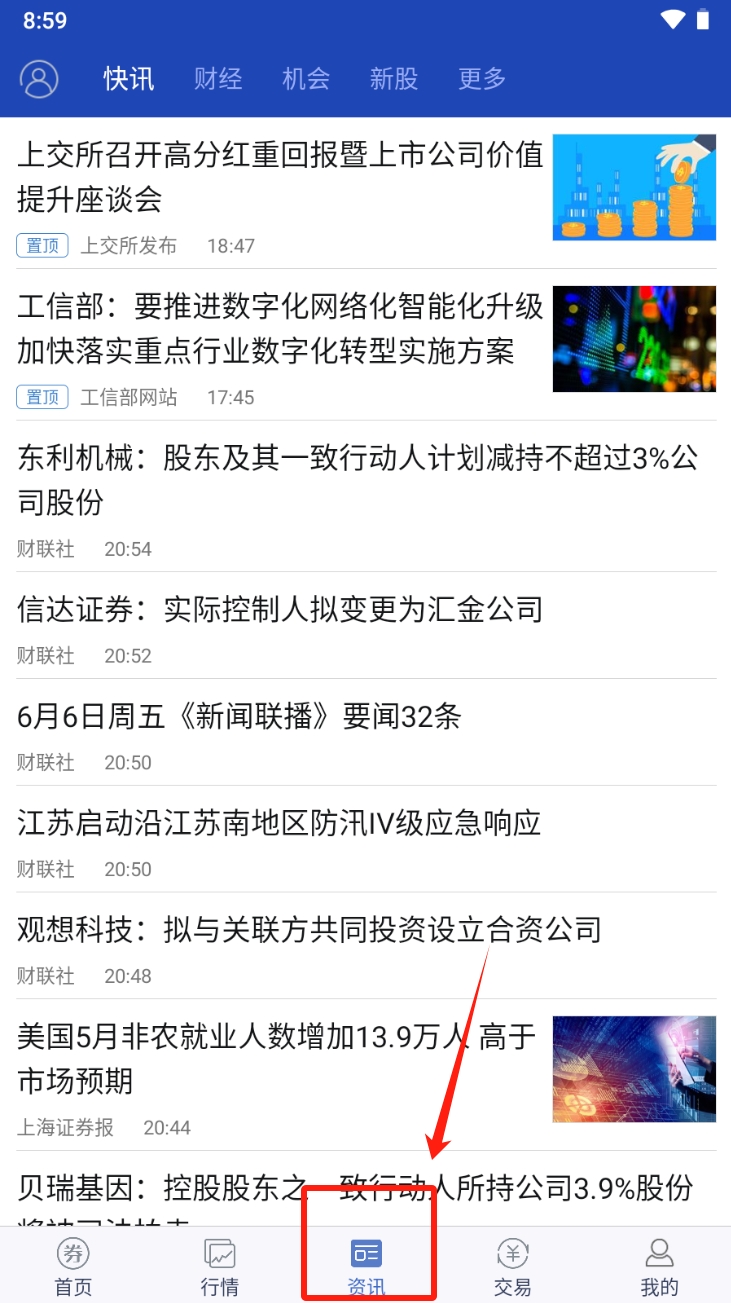Screen dimensions: 731x1303
Task: Read the 东利机械 股东减持 news
Action: click(x=366, y=496)
